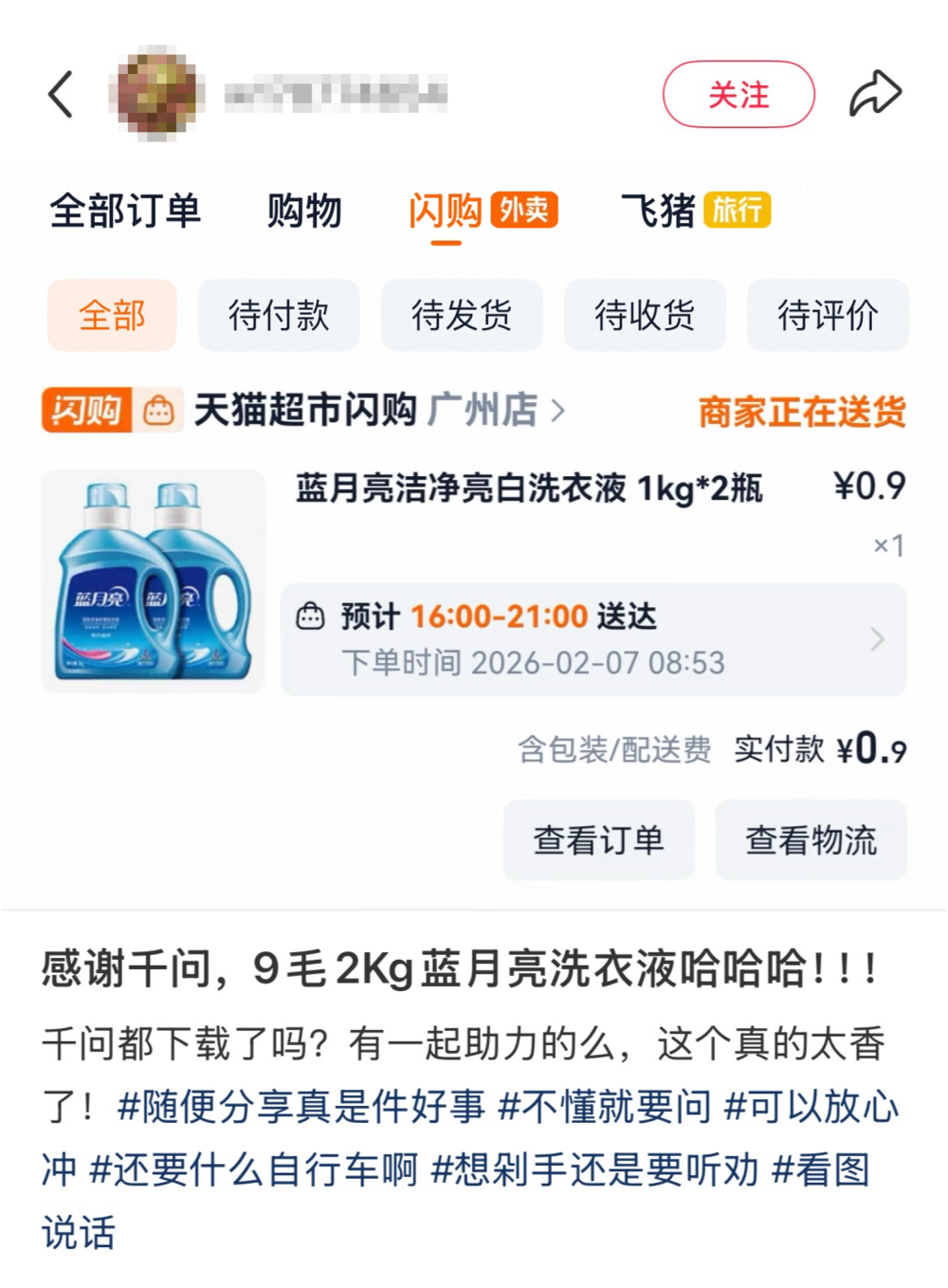Click the 关注 follow button
Image resolution: width=948 pixels, height=1288 pixels.
coord(738,94)
